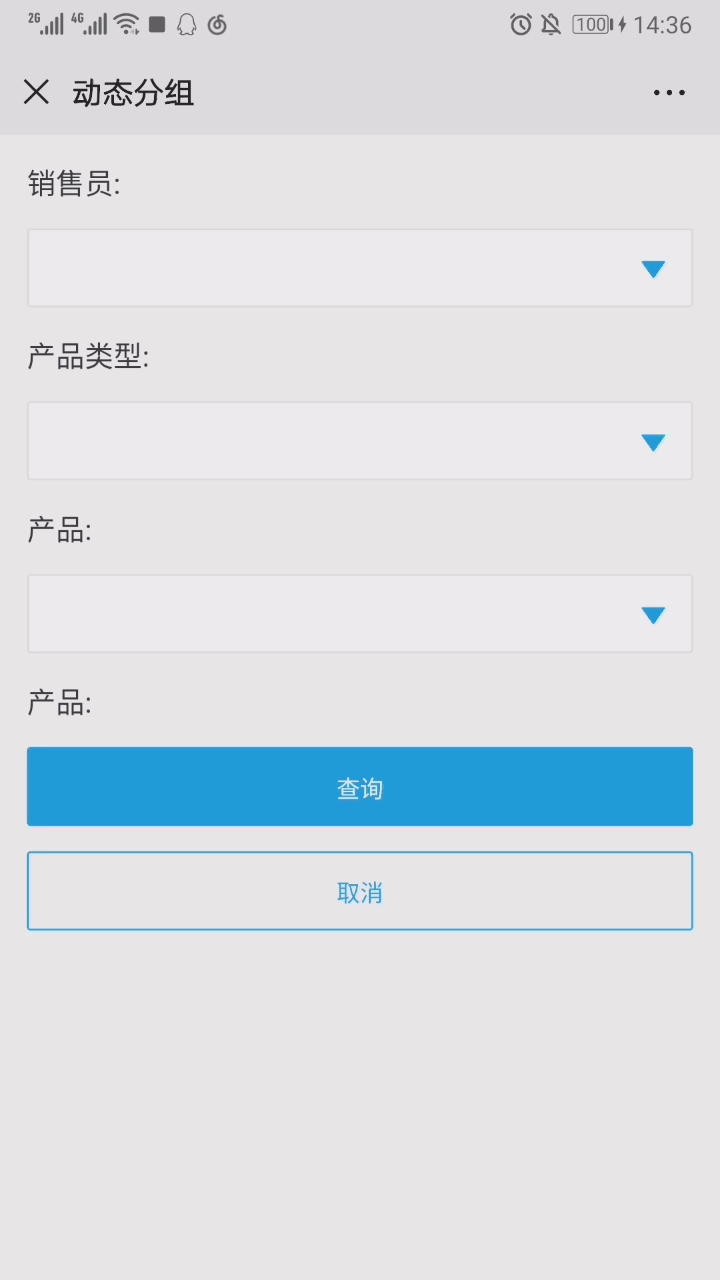Open the three-dot overflow menu
The width and height of the screenshot is (720, 1280).
coord(669,93)
